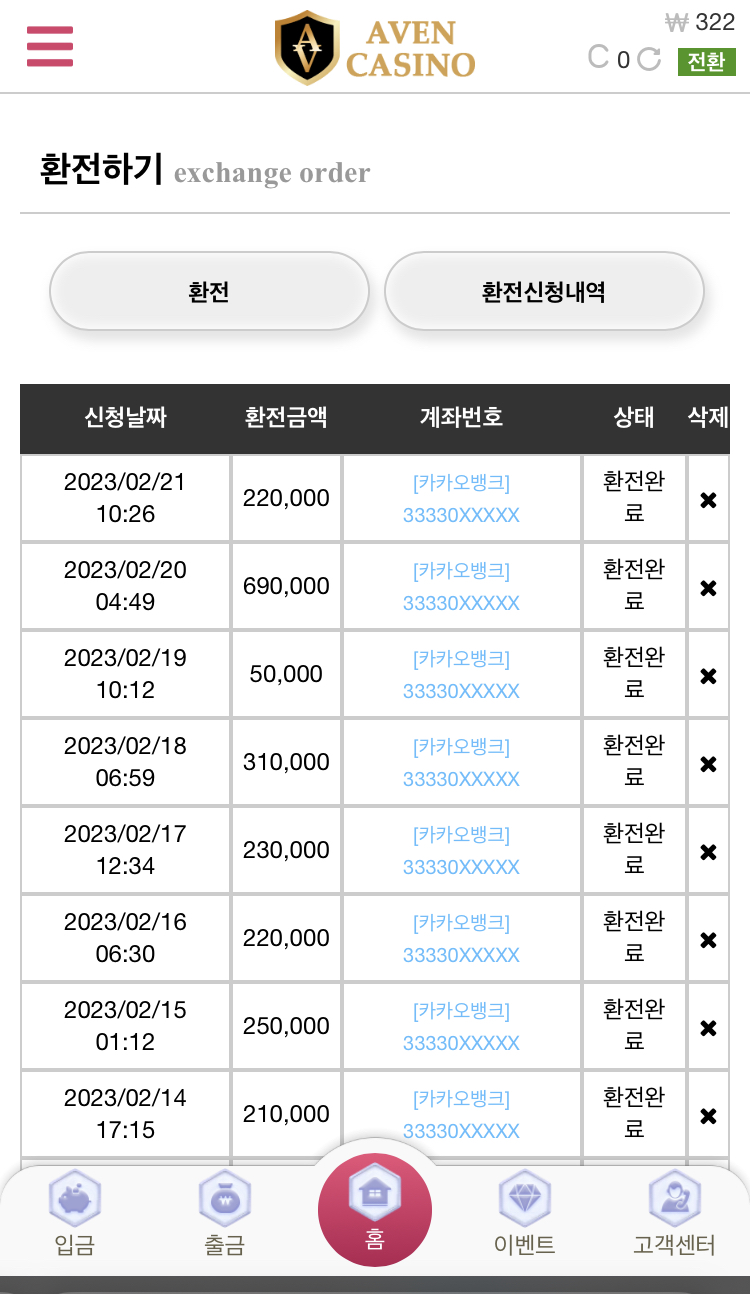The width and height of the screenshot is (750, 1294).
Task: Open the 출금 withdrawal tab
Action: [224, 1215]
